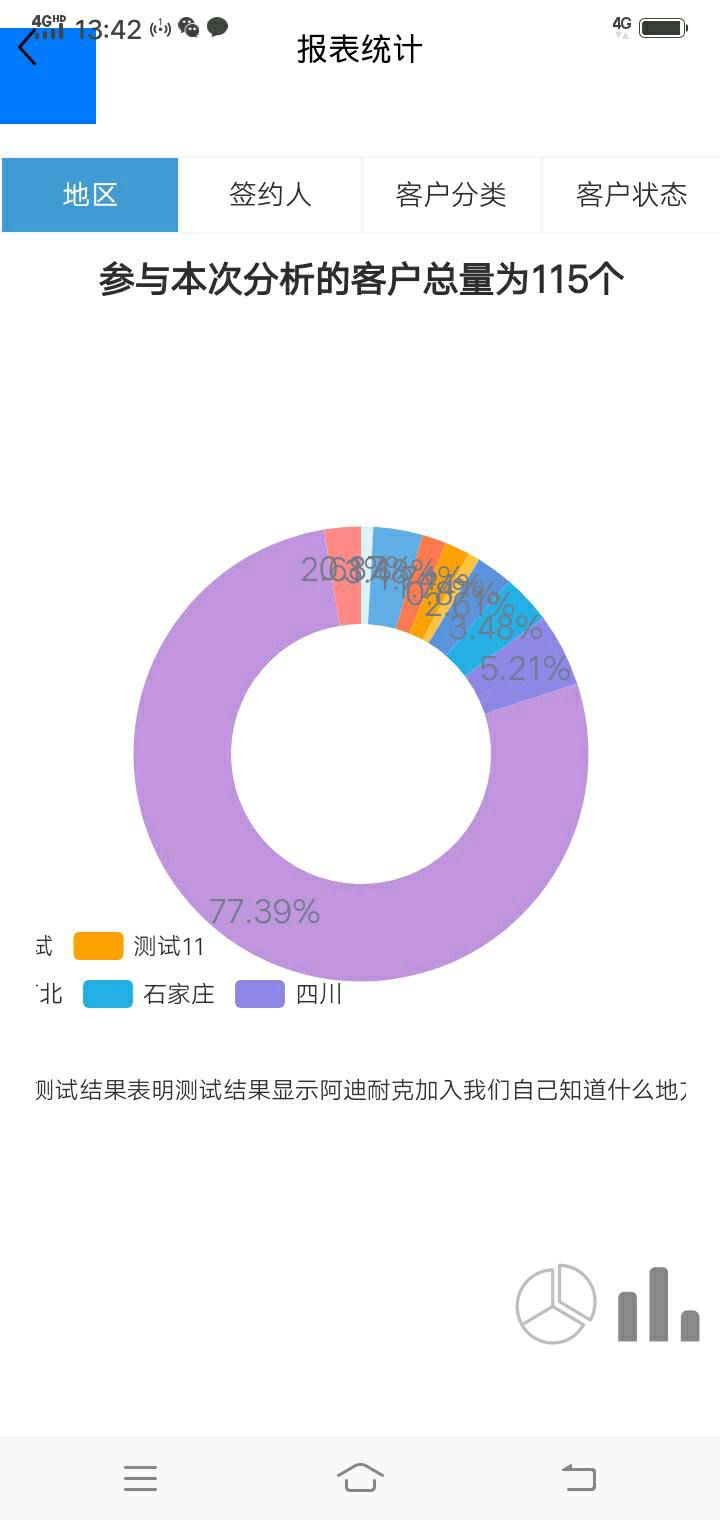
Task: Toggle the 四川 legend item
Action: click(290, 995)
